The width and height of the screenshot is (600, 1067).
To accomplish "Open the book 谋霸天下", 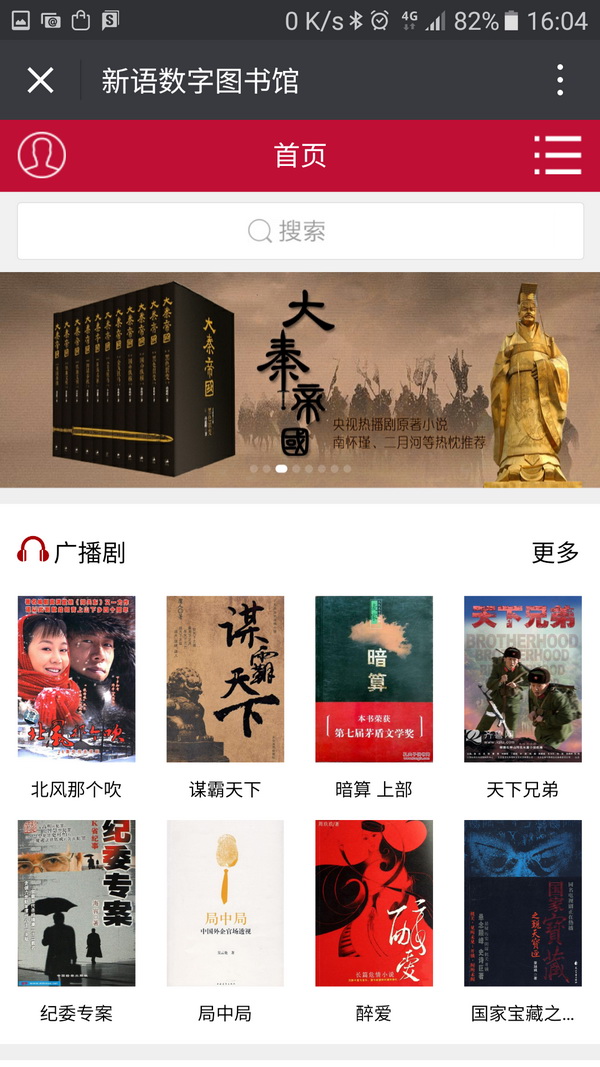I will pos(225,680).
